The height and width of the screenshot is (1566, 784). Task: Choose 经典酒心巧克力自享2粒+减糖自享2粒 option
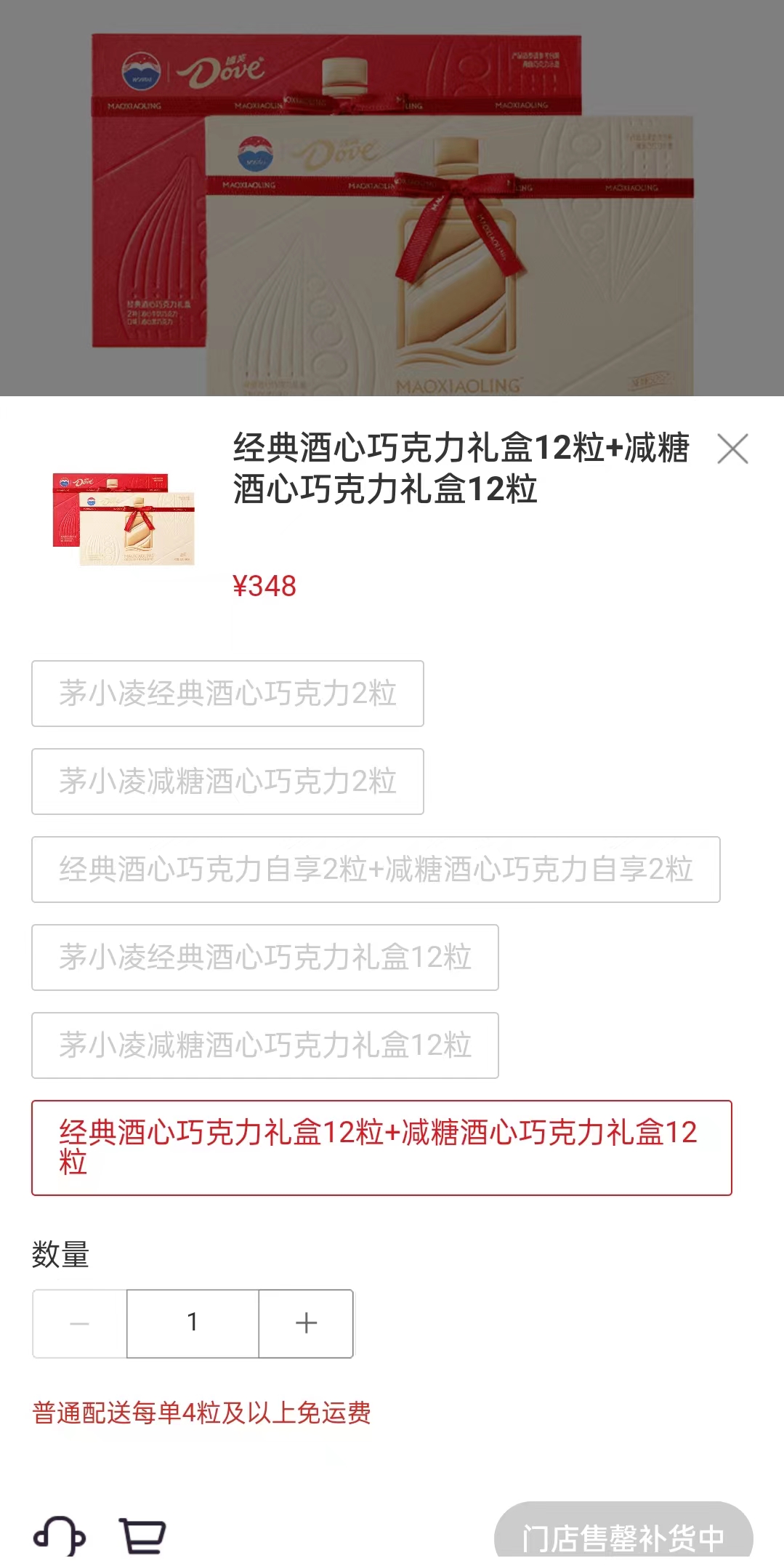pyautogui.click(x=376, y=870)
